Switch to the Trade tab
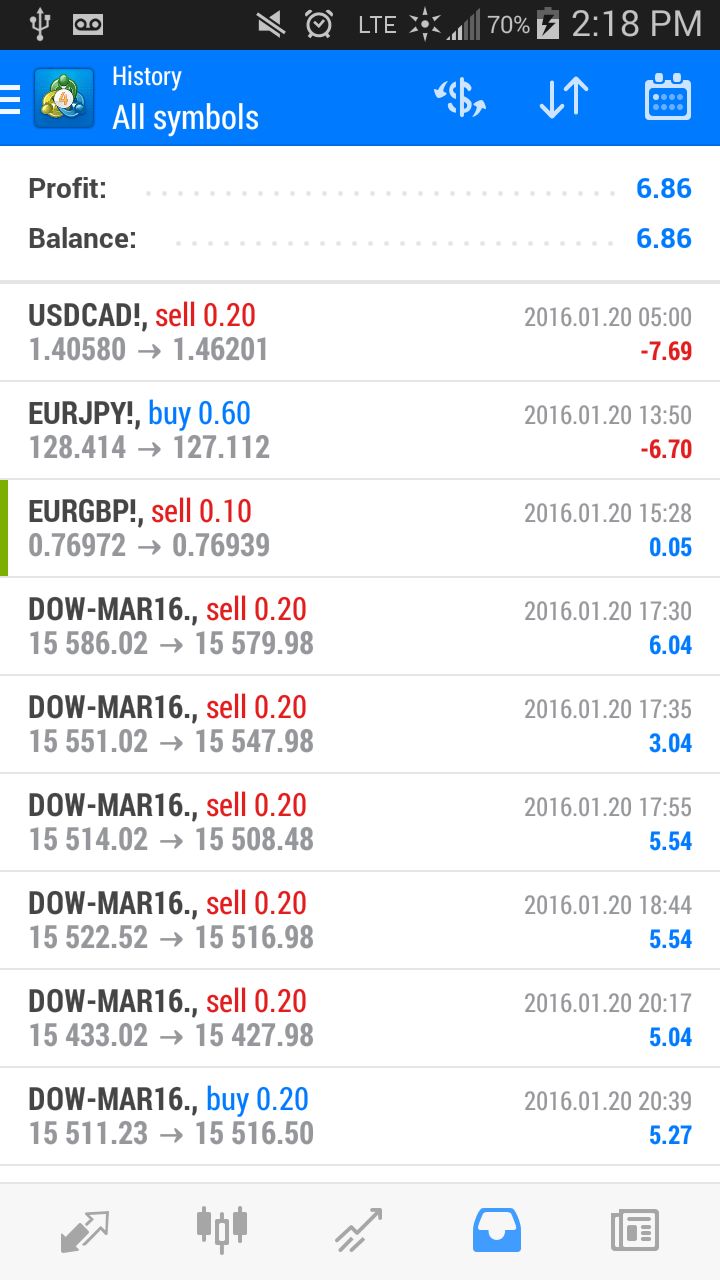 pos(359,1231)
